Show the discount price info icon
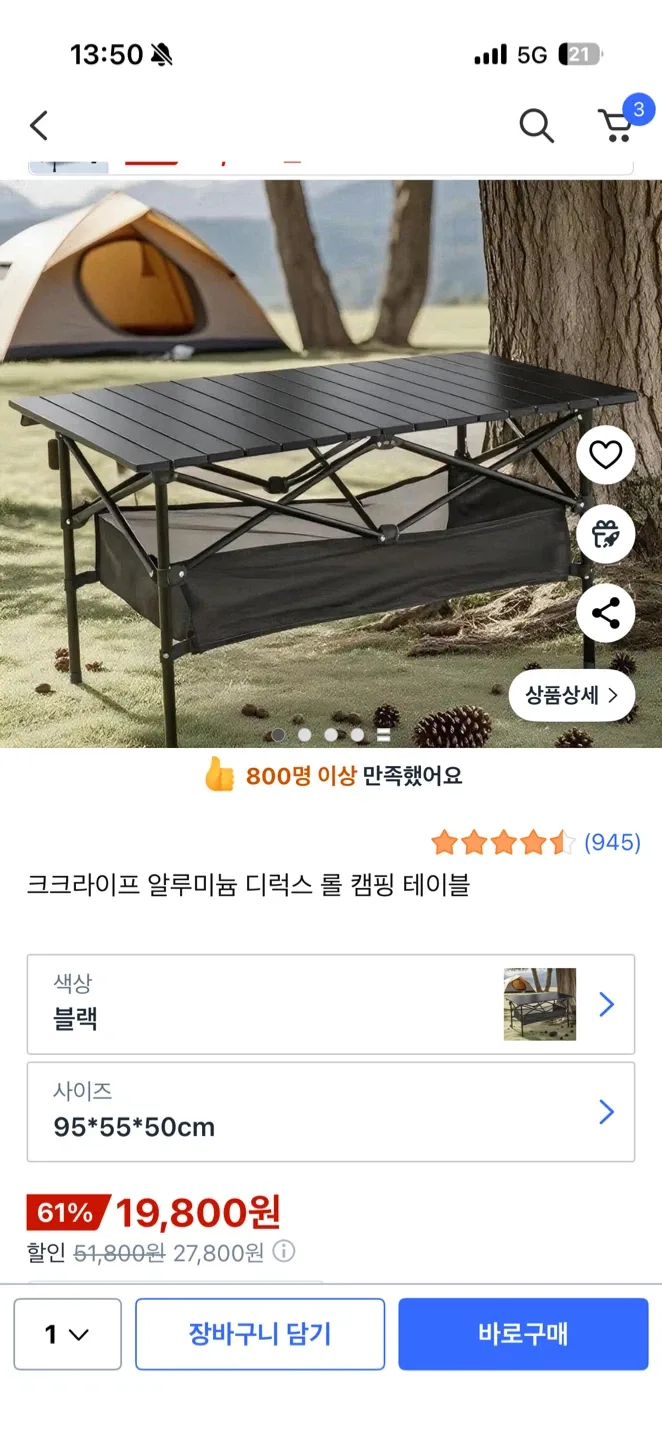The width and height of the screenshot is (662, 1440). point(284,1252)
